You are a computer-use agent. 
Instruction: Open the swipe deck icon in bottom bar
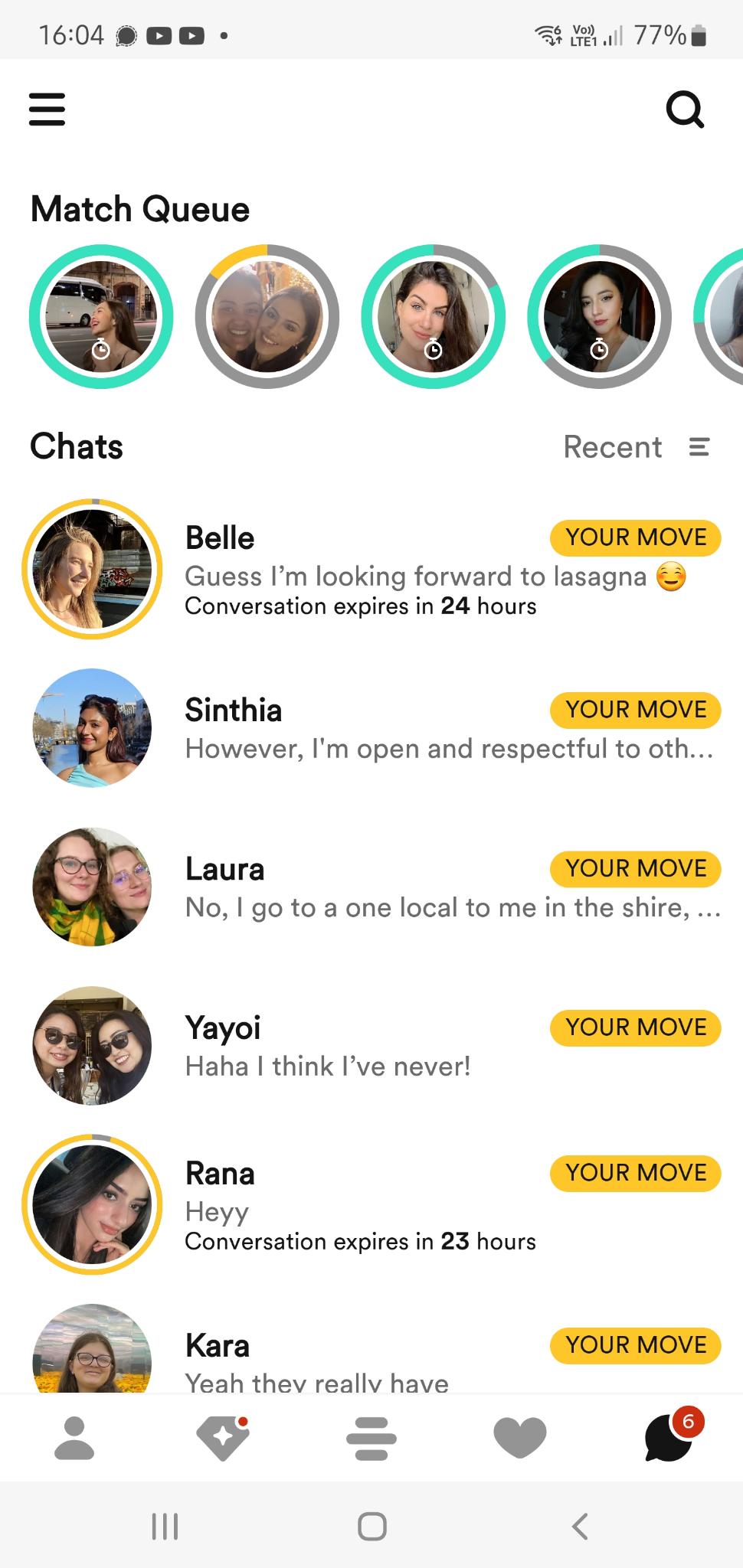click(371, 1437)
